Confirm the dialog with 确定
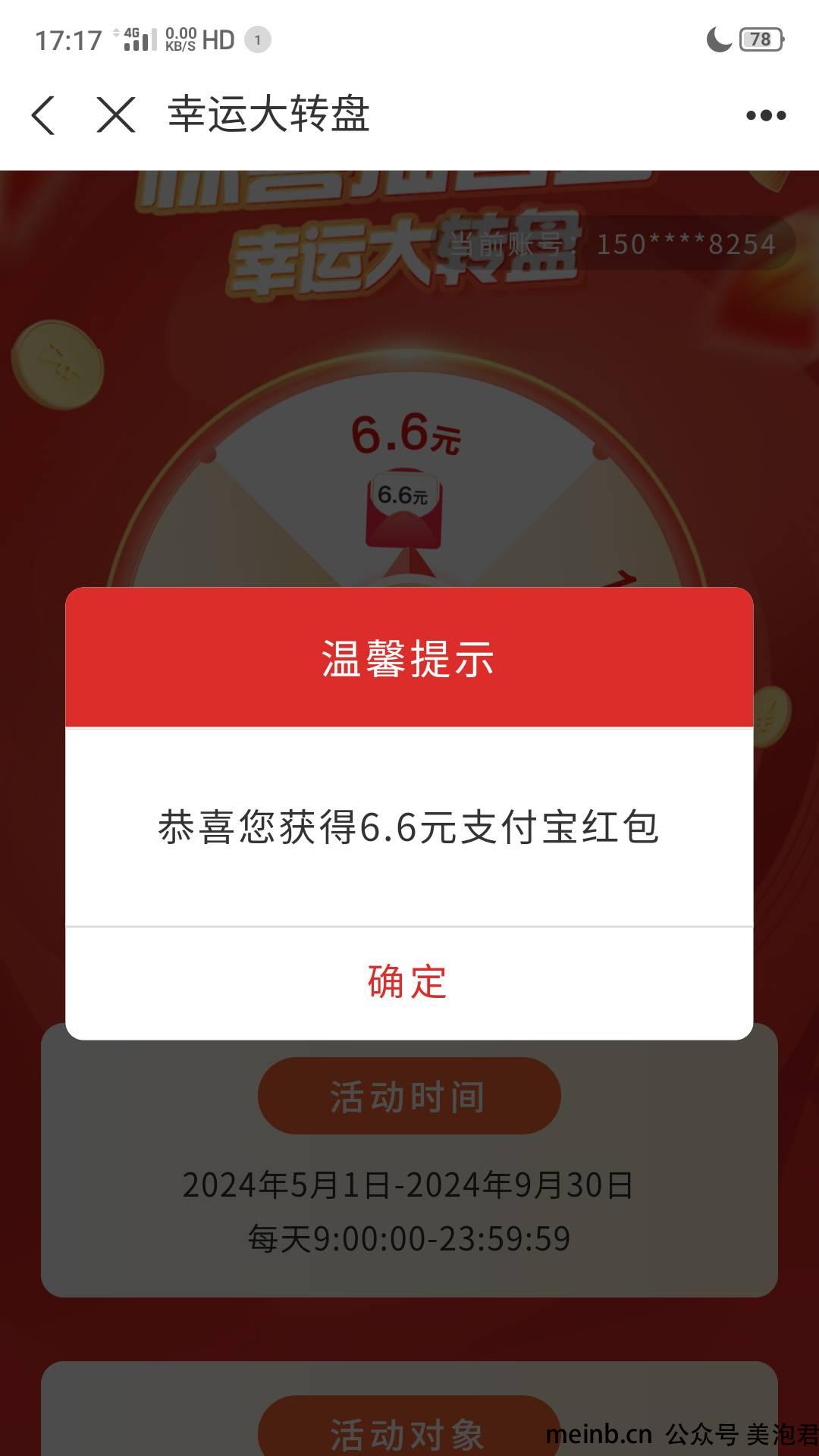The width and height of the screenshot is (819, 1456). [408, 982]
